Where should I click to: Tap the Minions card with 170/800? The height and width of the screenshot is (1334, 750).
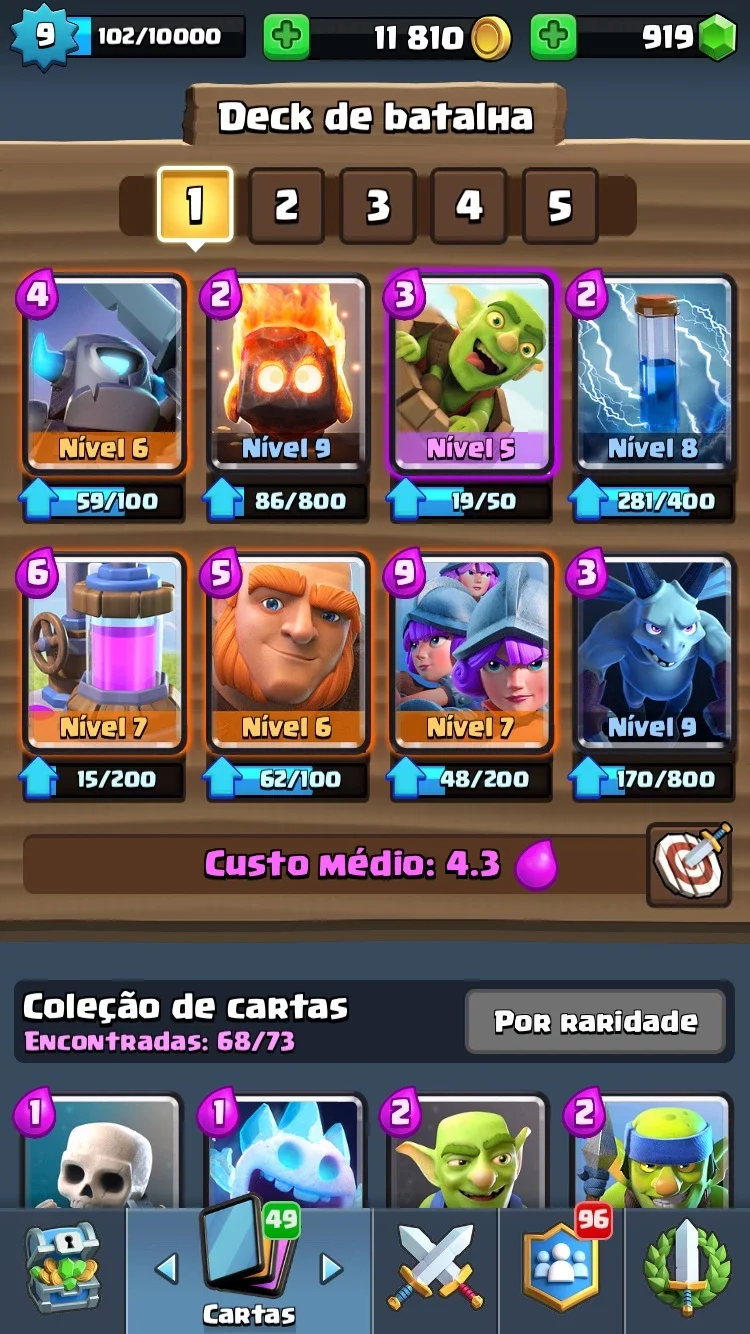[654, 652]
